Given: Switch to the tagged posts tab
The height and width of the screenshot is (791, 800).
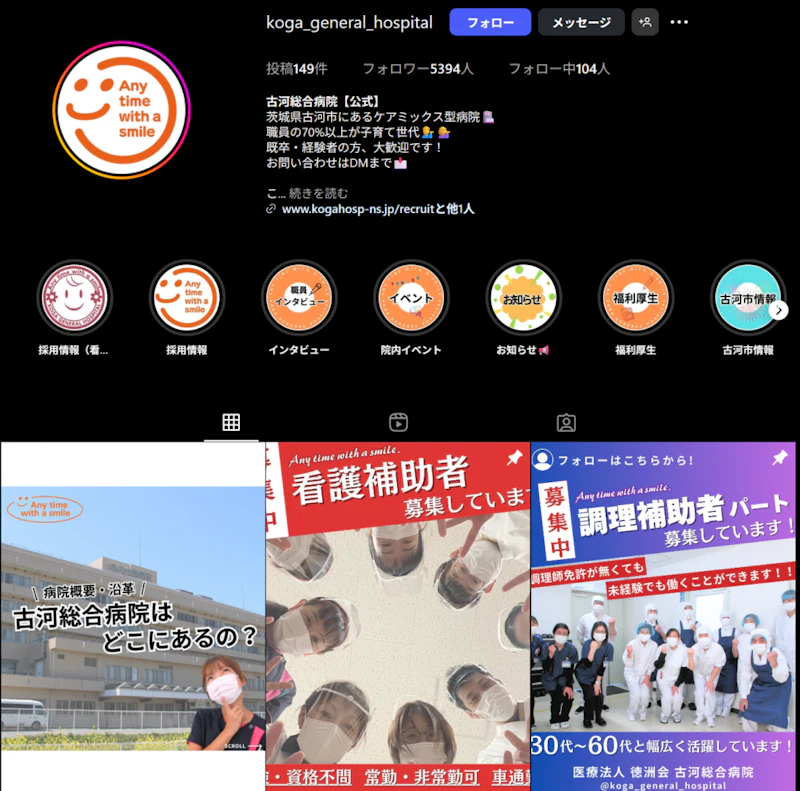Looking at the screenshot, I should coord(566,422).
